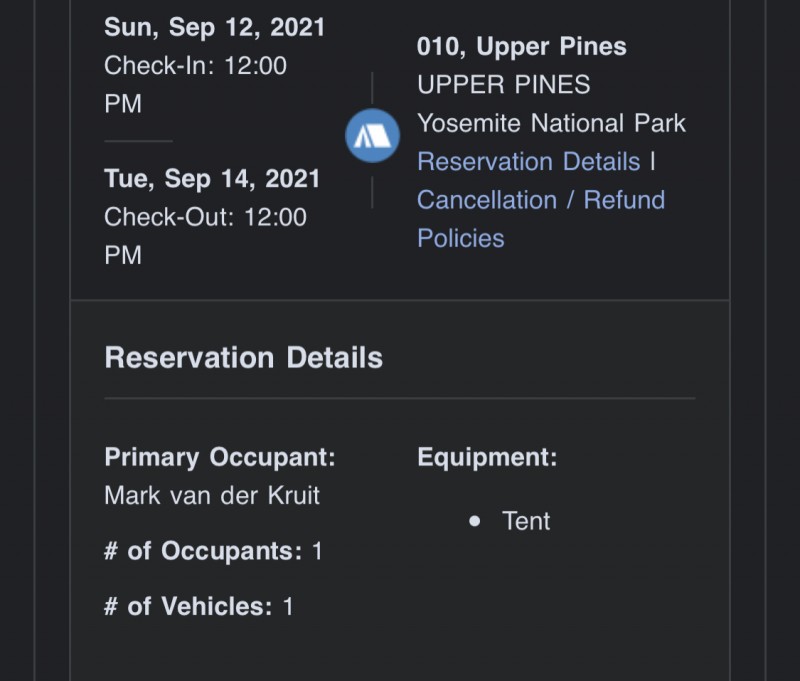Open the Reservation Details link

click(x=528, y=162)
